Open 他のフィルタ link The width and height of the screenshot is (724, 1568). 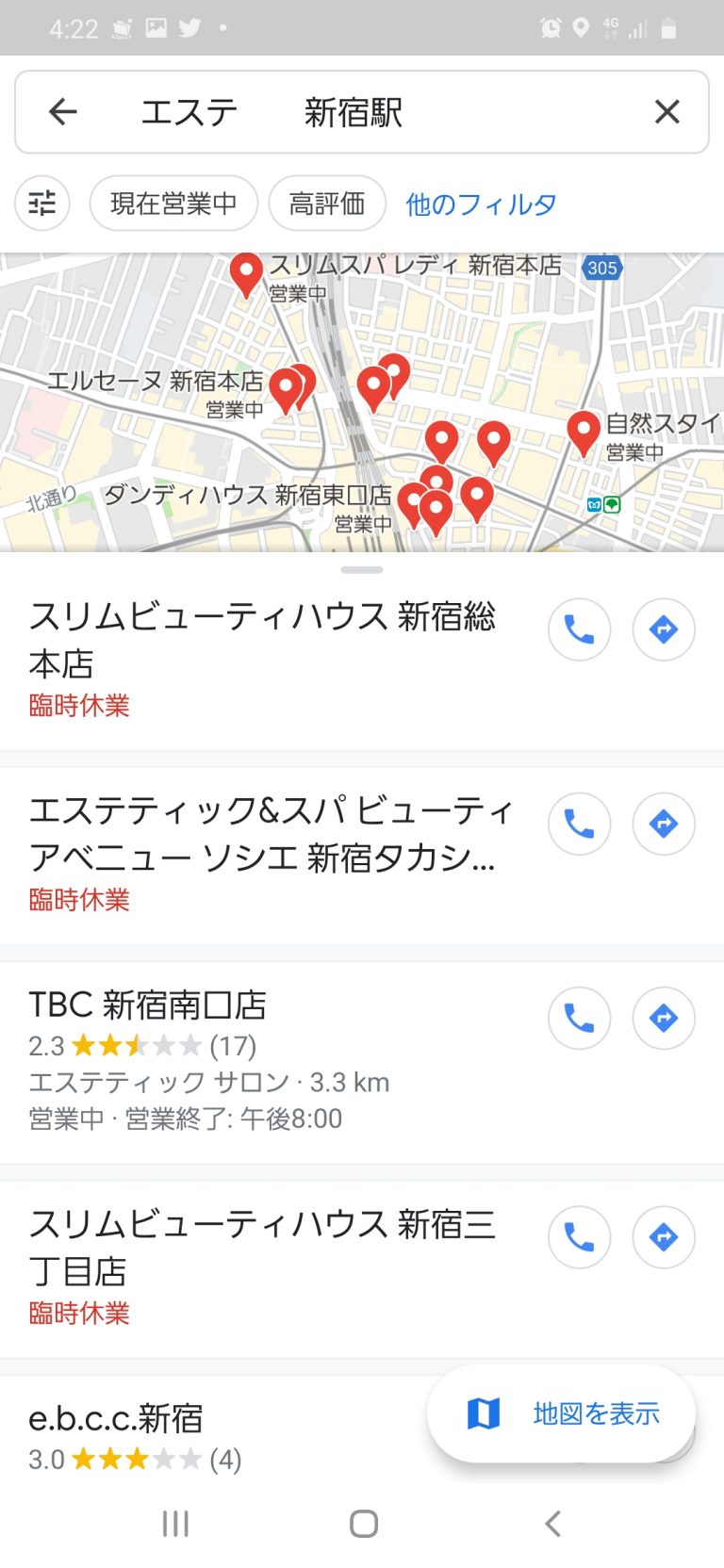click(x=481, y=204)
